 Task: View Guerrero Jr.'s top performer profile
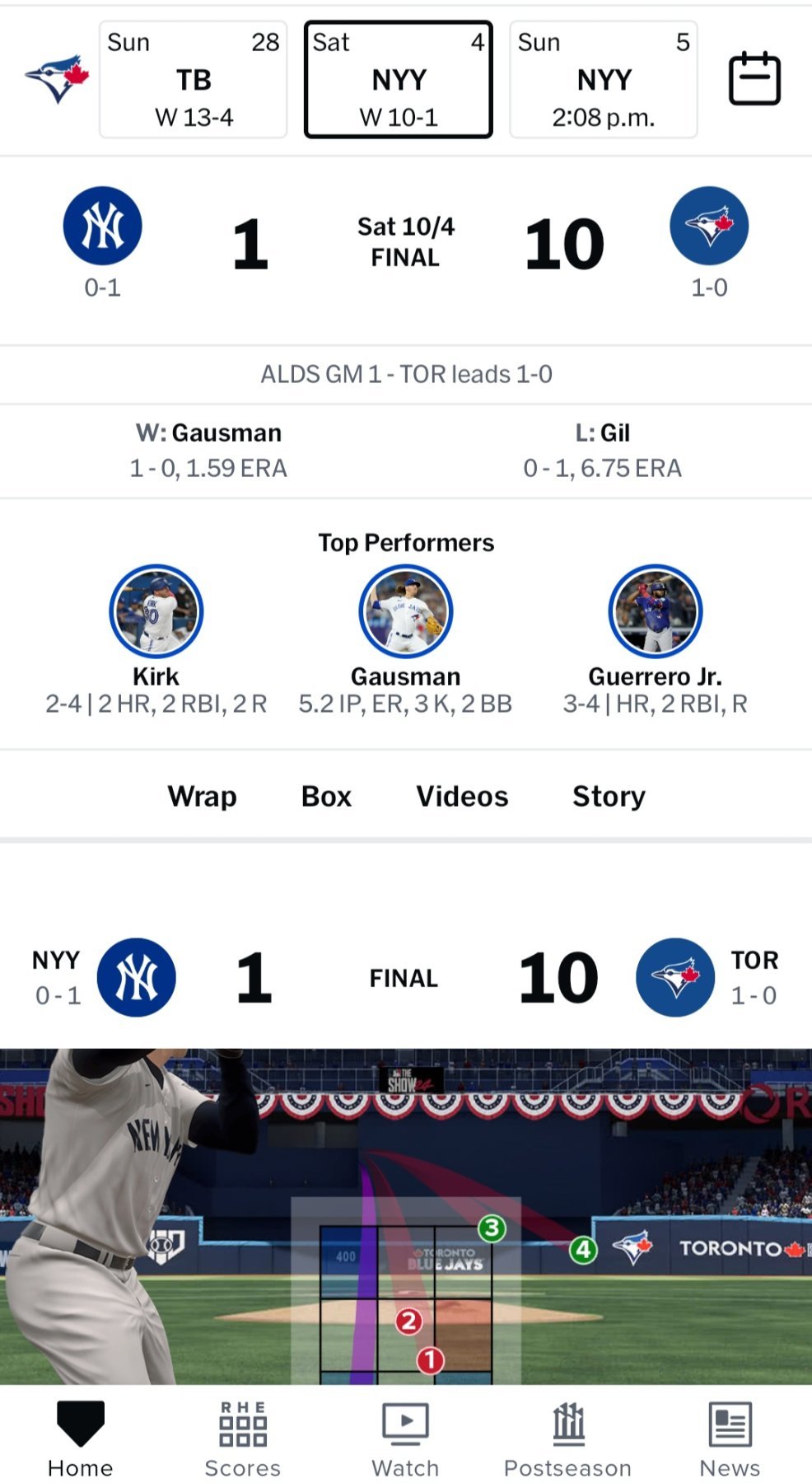click(x=655, y=611)
